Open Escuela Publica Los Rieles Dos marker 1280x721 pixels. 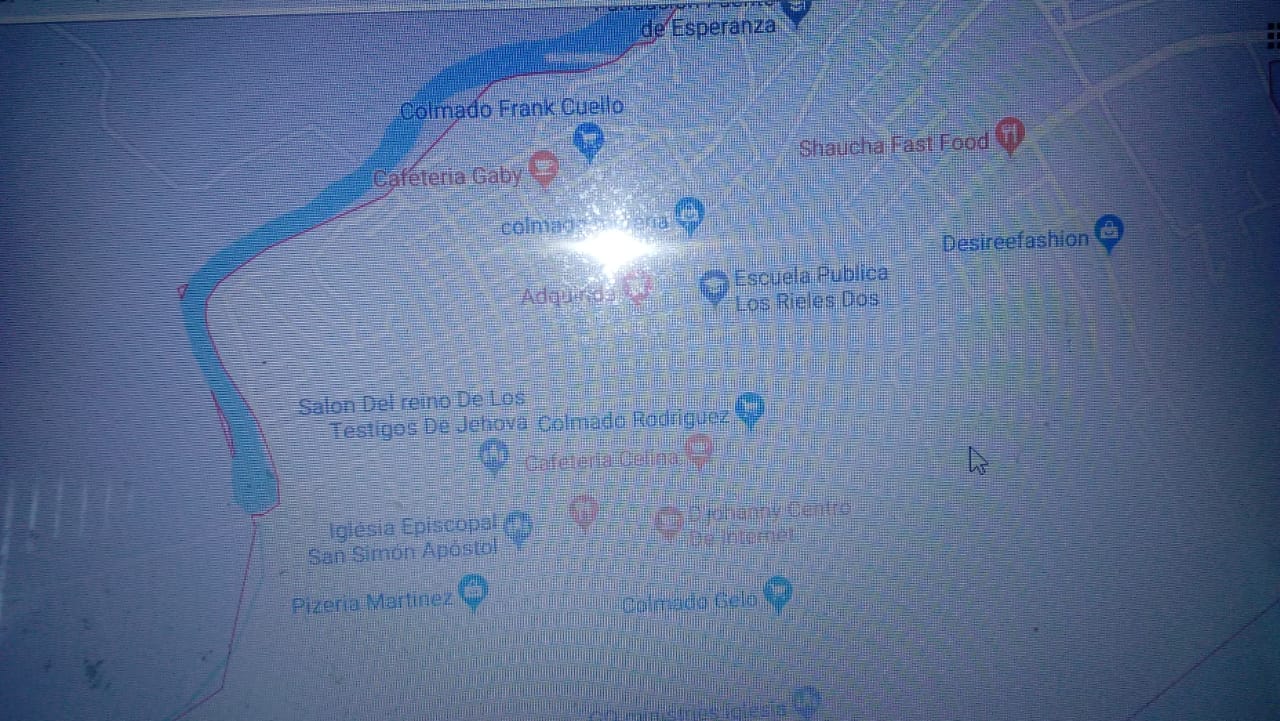tap(714, 286)
